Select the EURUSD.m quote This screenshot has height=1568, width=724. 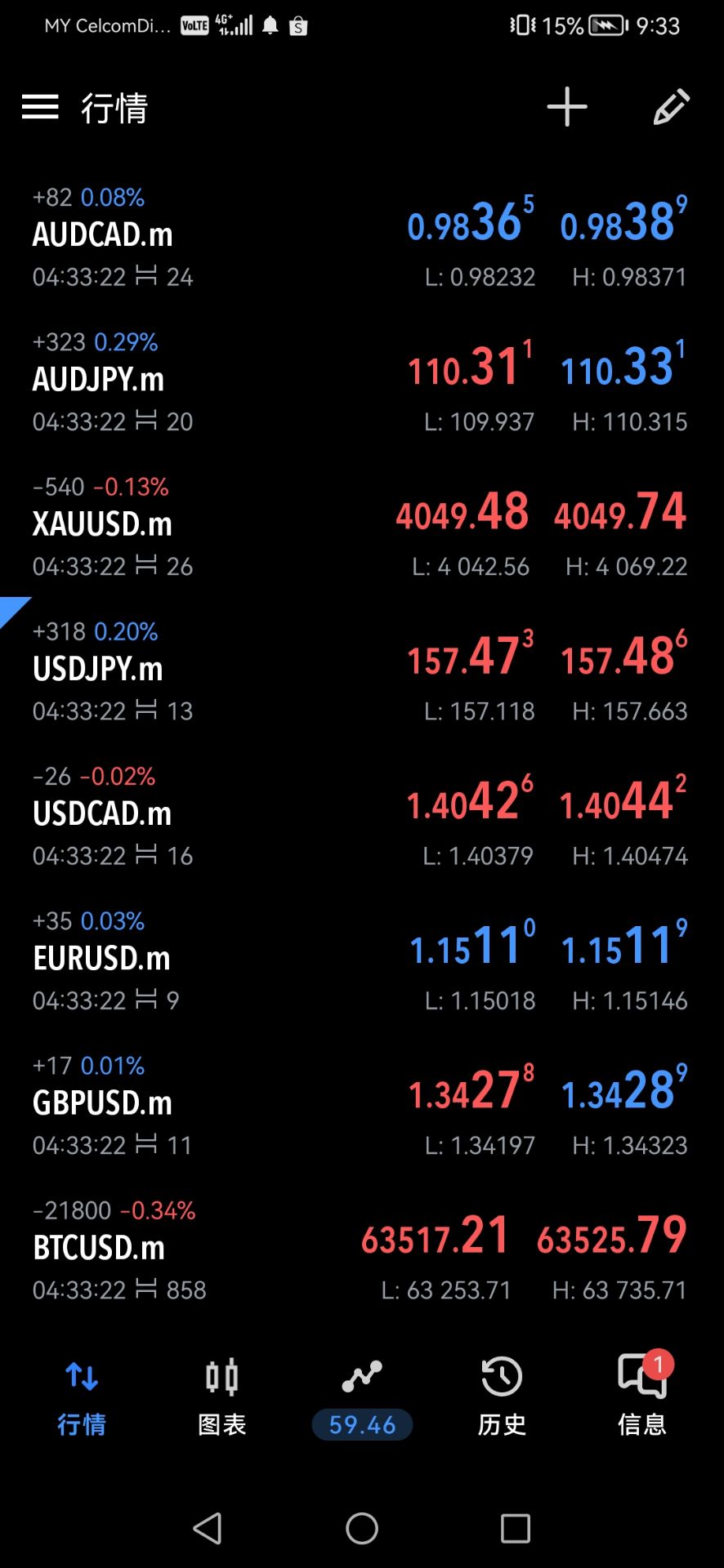(x=362, y=960)
